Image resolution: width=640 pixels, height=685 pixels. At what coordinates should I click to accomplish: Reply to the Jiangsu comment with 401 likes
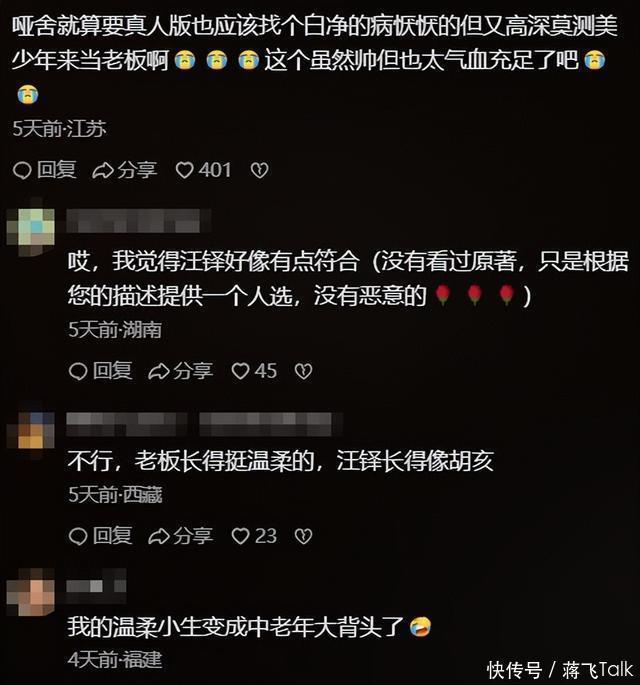[45, 170]
